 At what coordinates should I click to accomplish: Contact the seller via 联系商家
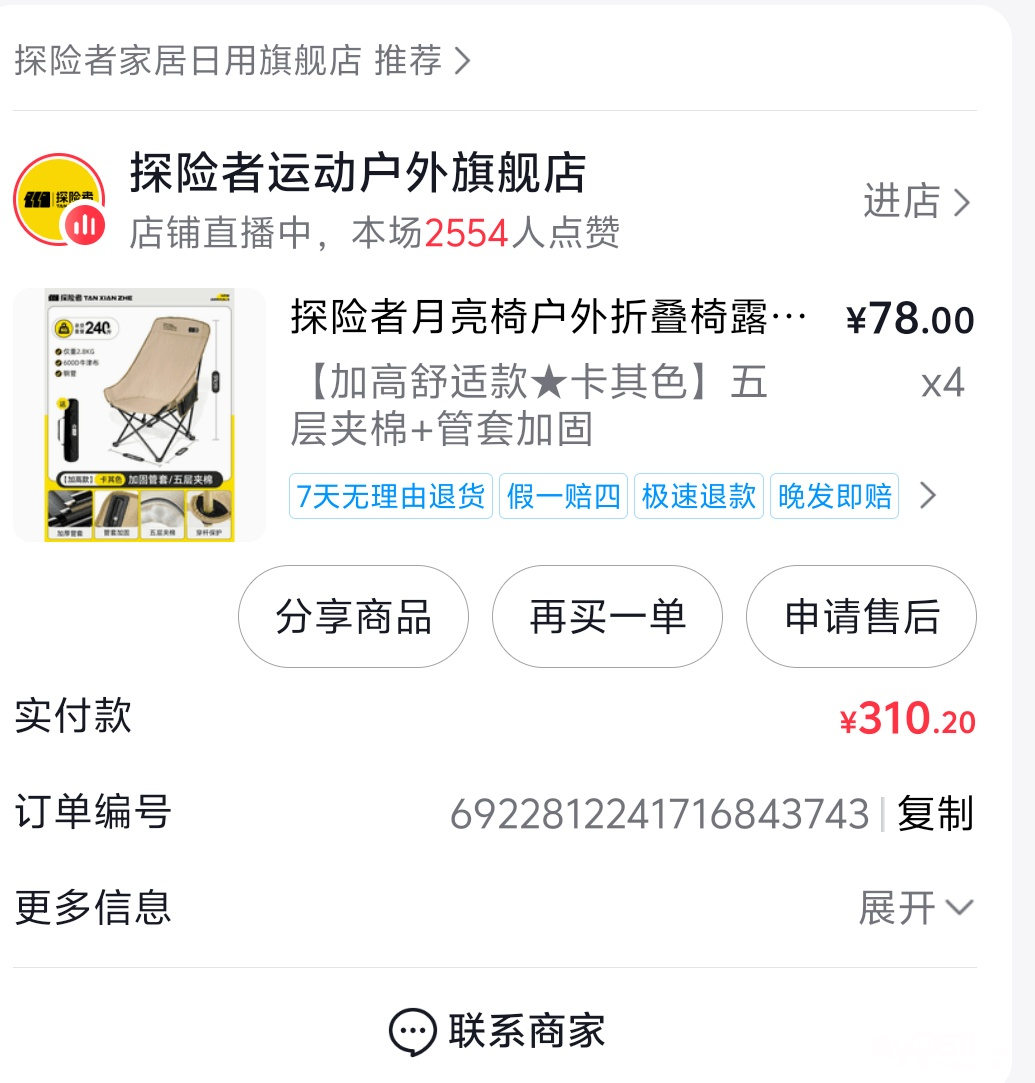(x=497, y=1031)
